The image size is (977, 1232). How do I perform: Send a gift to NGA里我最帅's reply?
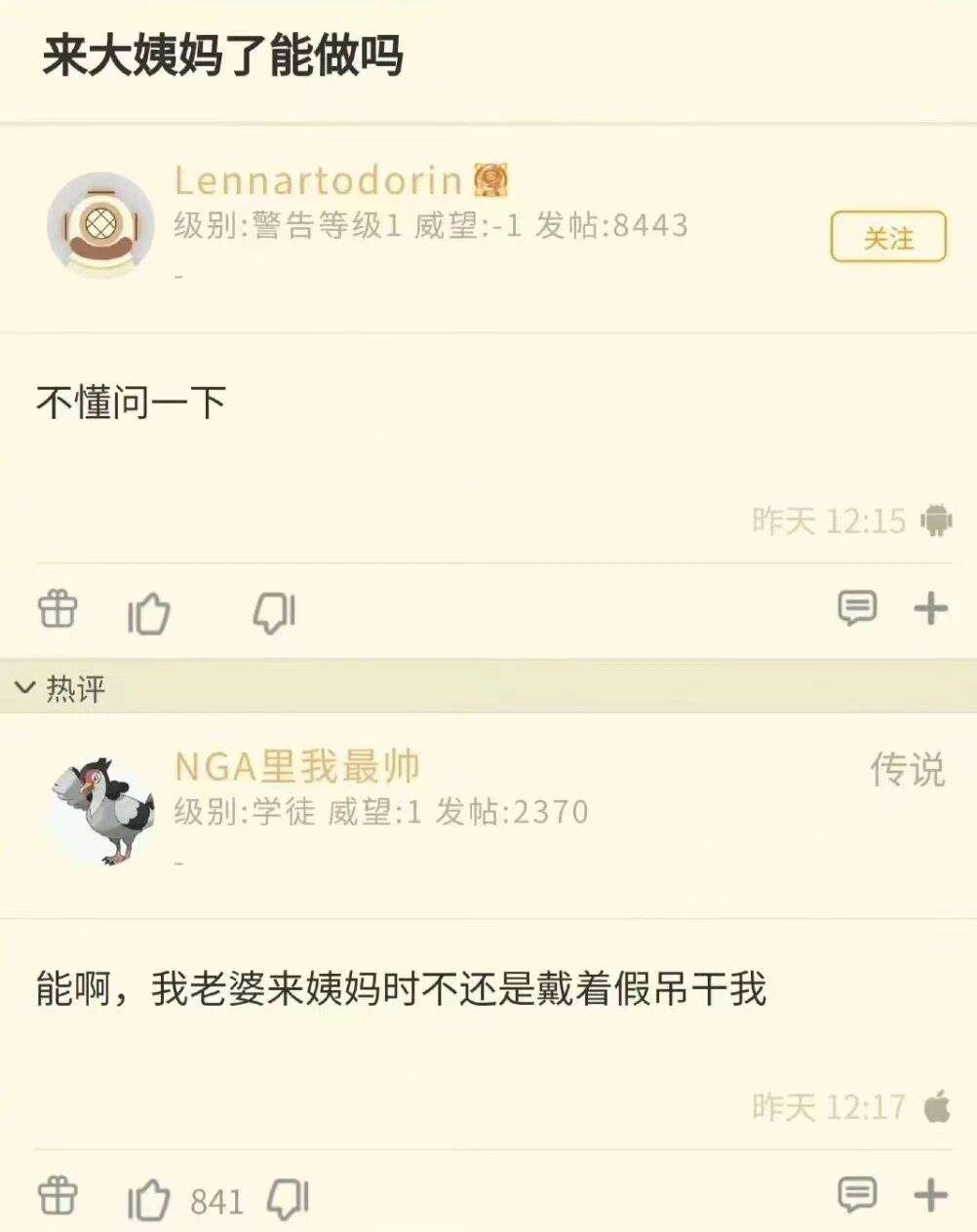click(58, 1196)
